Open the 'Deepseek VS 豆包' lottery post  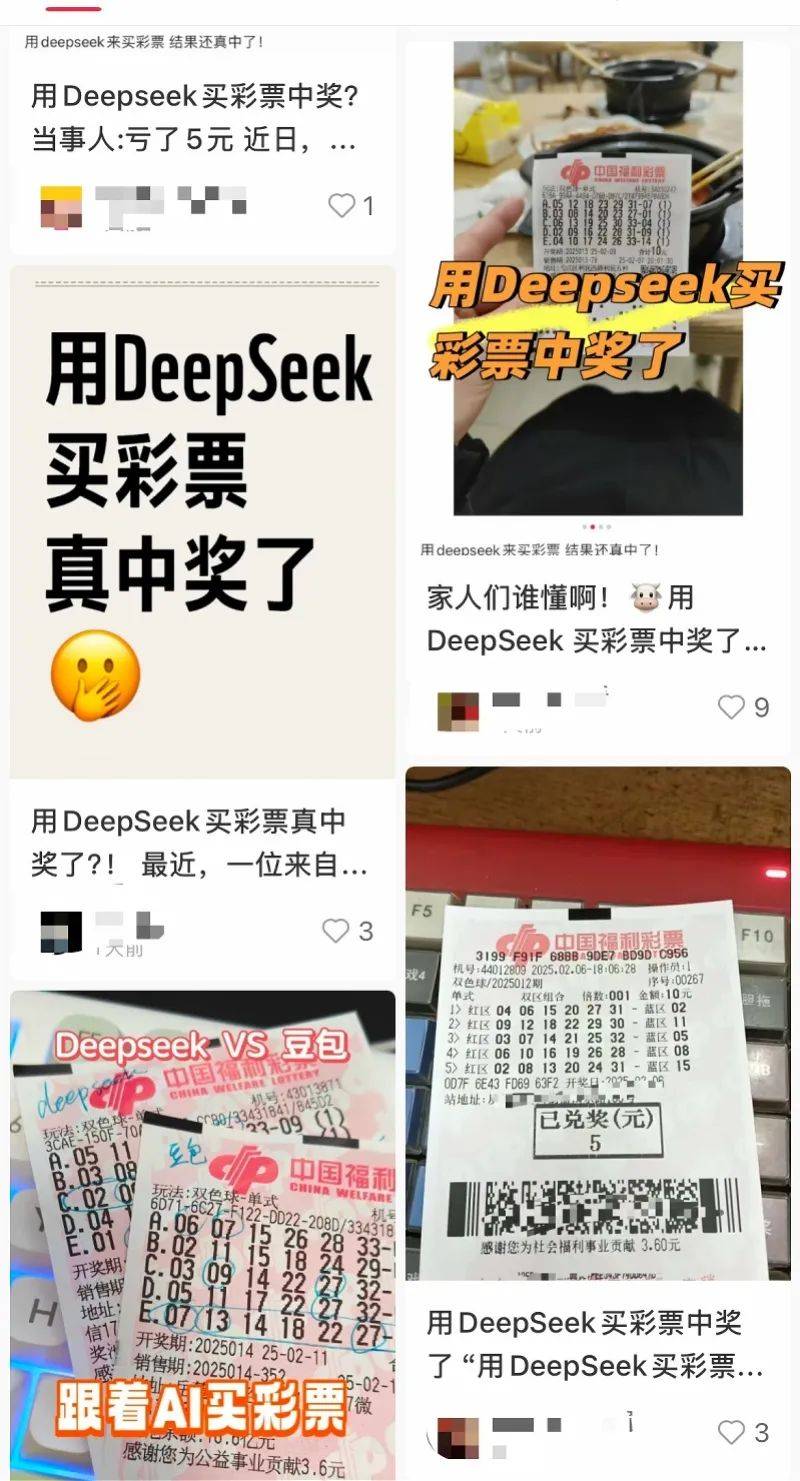pyautogui.click(x=203, y=1235)
